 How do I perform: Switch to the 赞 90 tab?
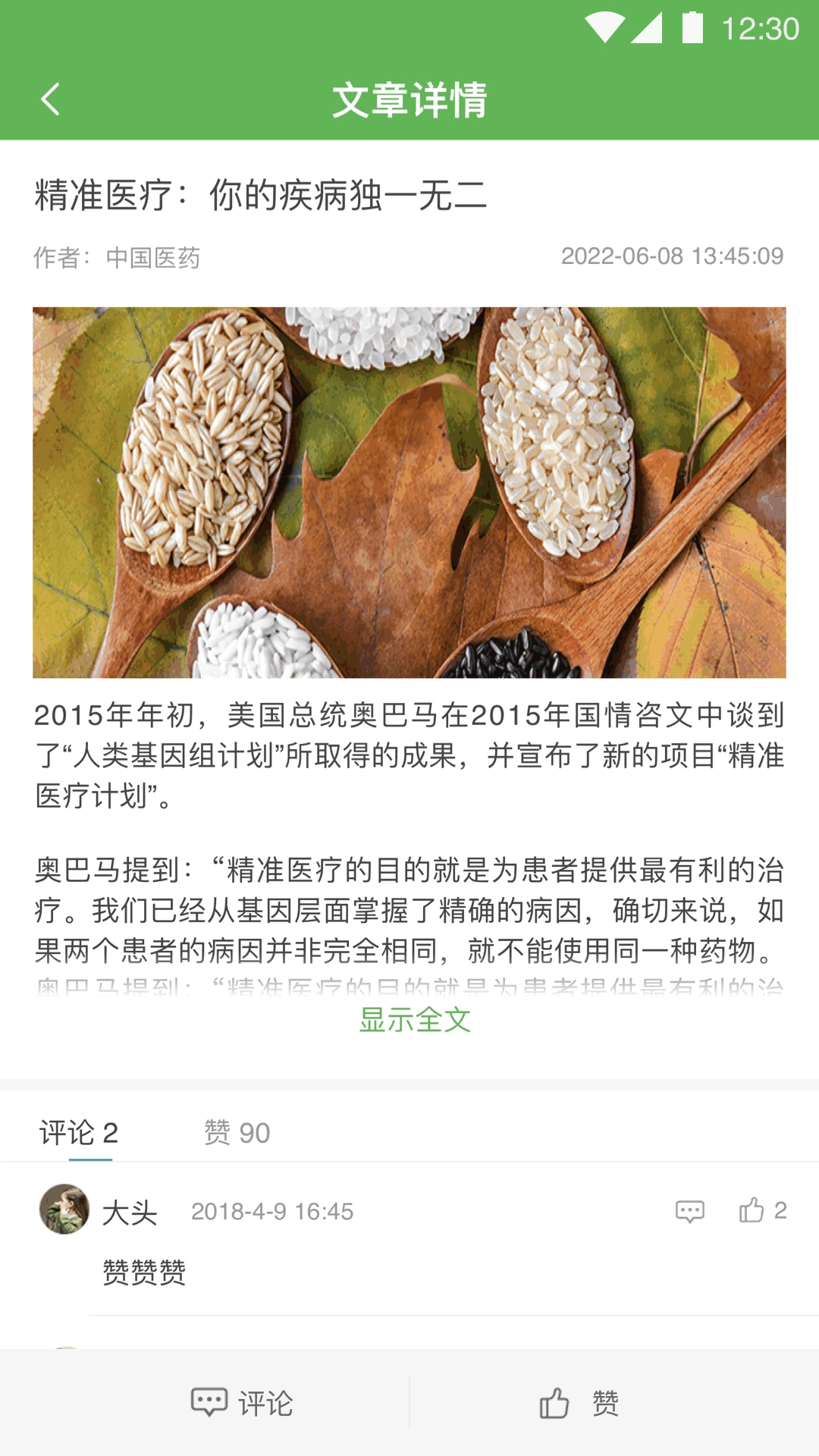coord(237,1133)
